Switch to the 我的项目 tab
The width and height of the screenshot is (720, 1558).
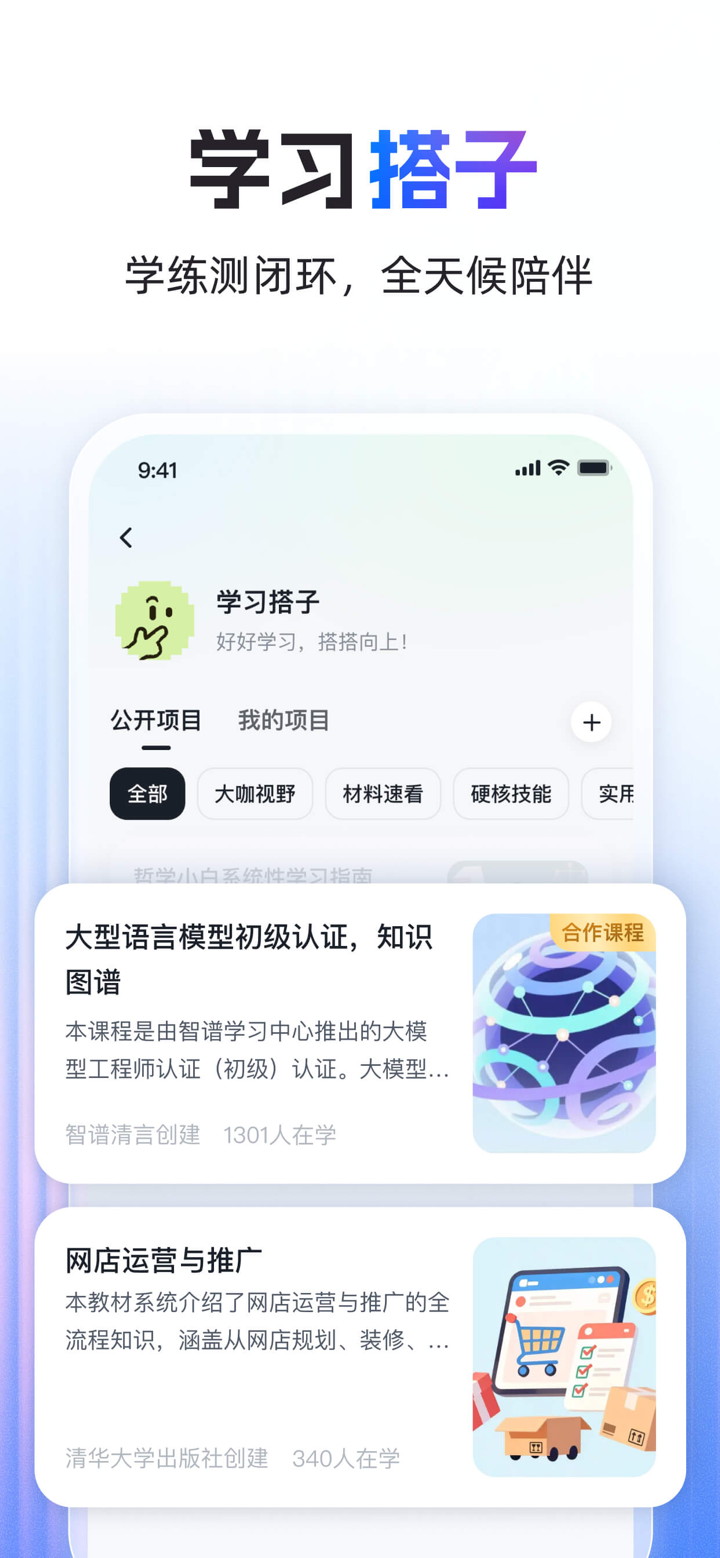click(x=283, y=720)
